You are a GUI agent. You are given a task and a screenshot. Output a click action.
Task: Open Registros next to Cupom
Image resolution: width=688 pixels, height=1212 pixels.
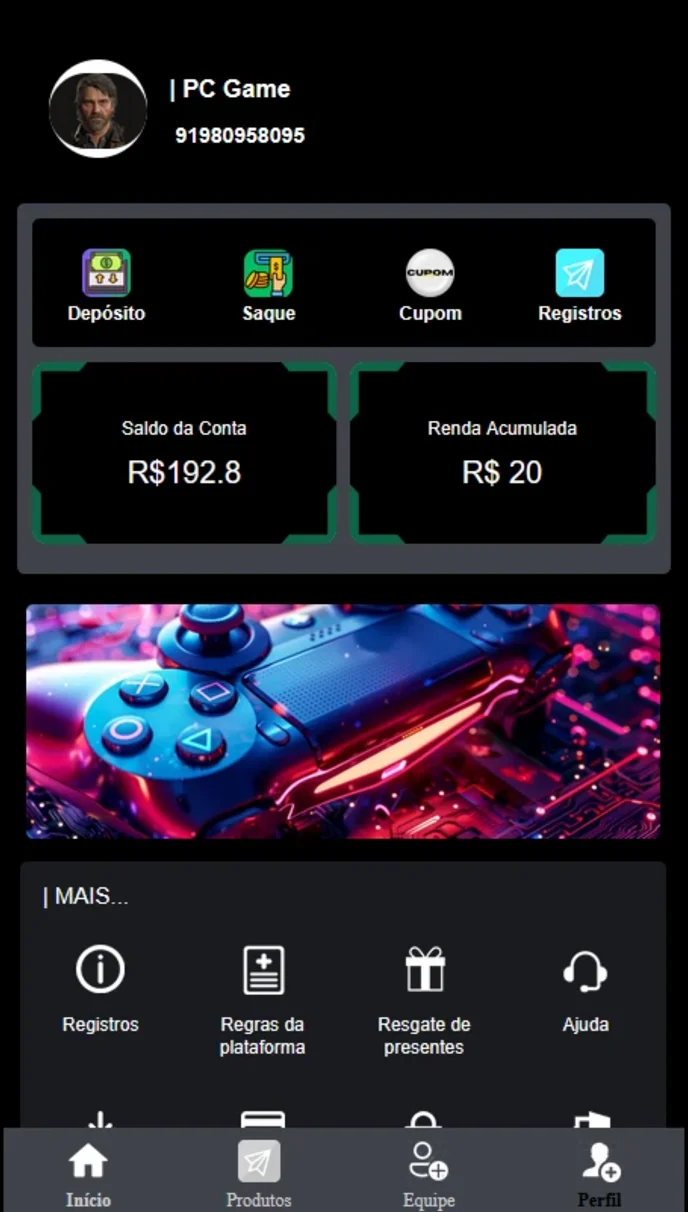coord(580,286)
